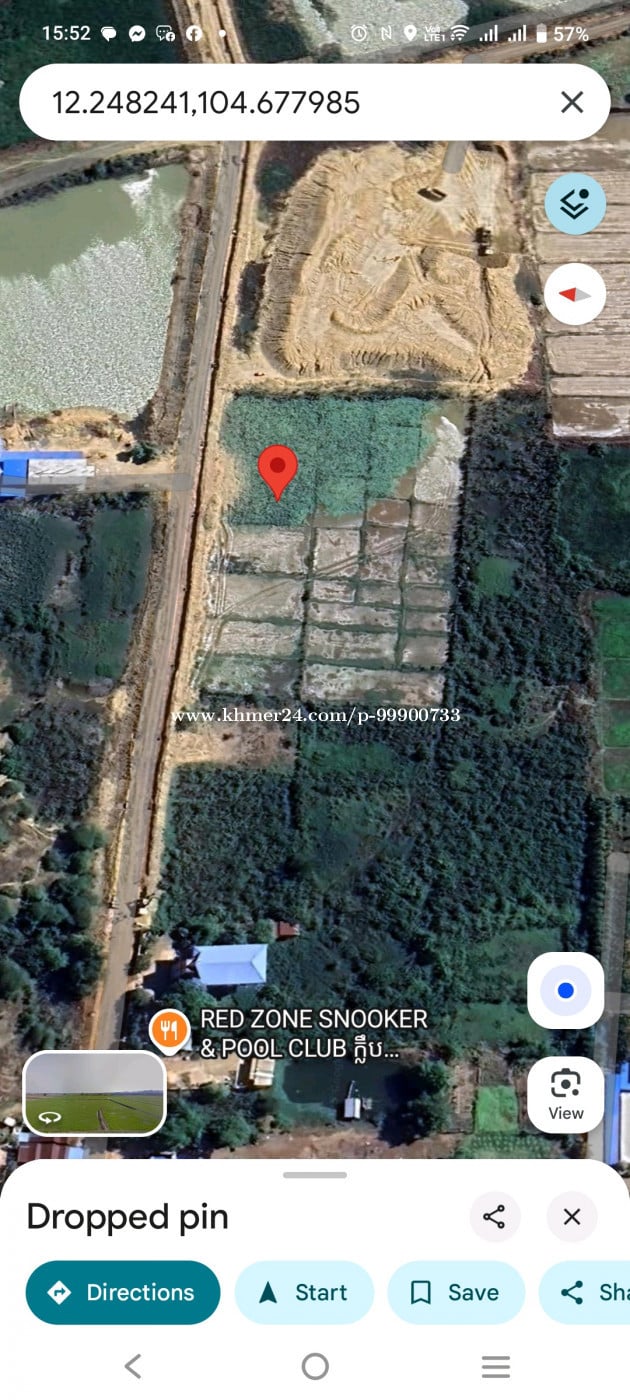The width and height of the screenshot is (630, 1400).
Task: Clear the coordinates from the search bar
Action: 571,102
